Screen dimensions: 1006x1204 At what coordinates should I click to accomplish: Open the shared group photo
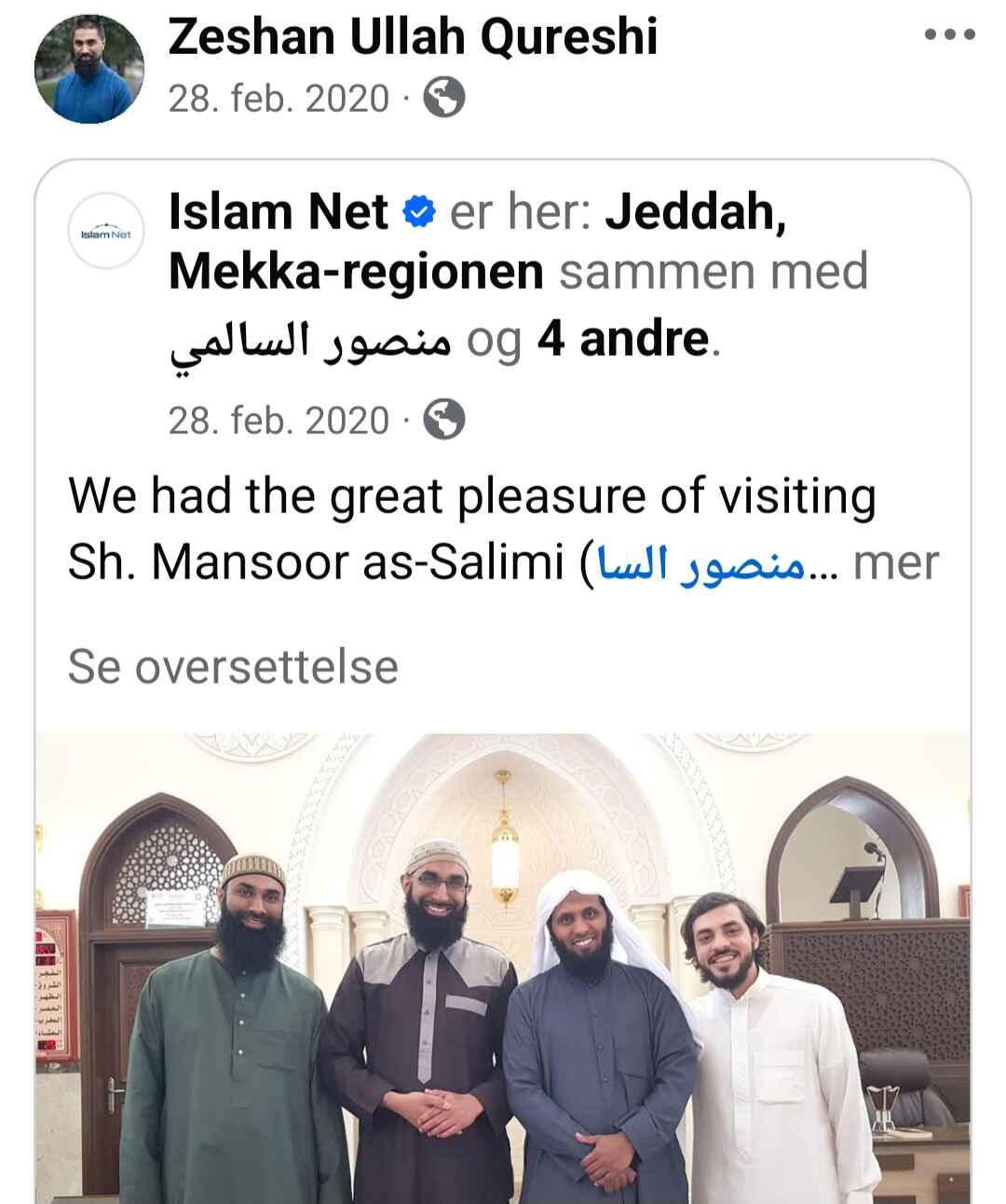pyautogui.click(x=503, y=968)
